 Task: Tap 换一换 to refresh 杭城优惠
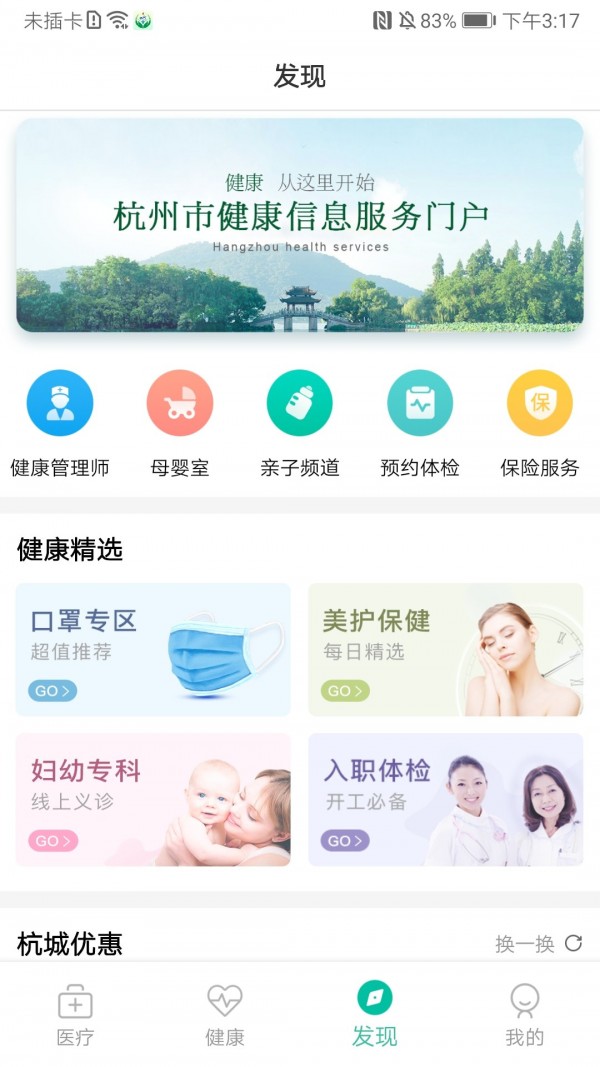538,943
